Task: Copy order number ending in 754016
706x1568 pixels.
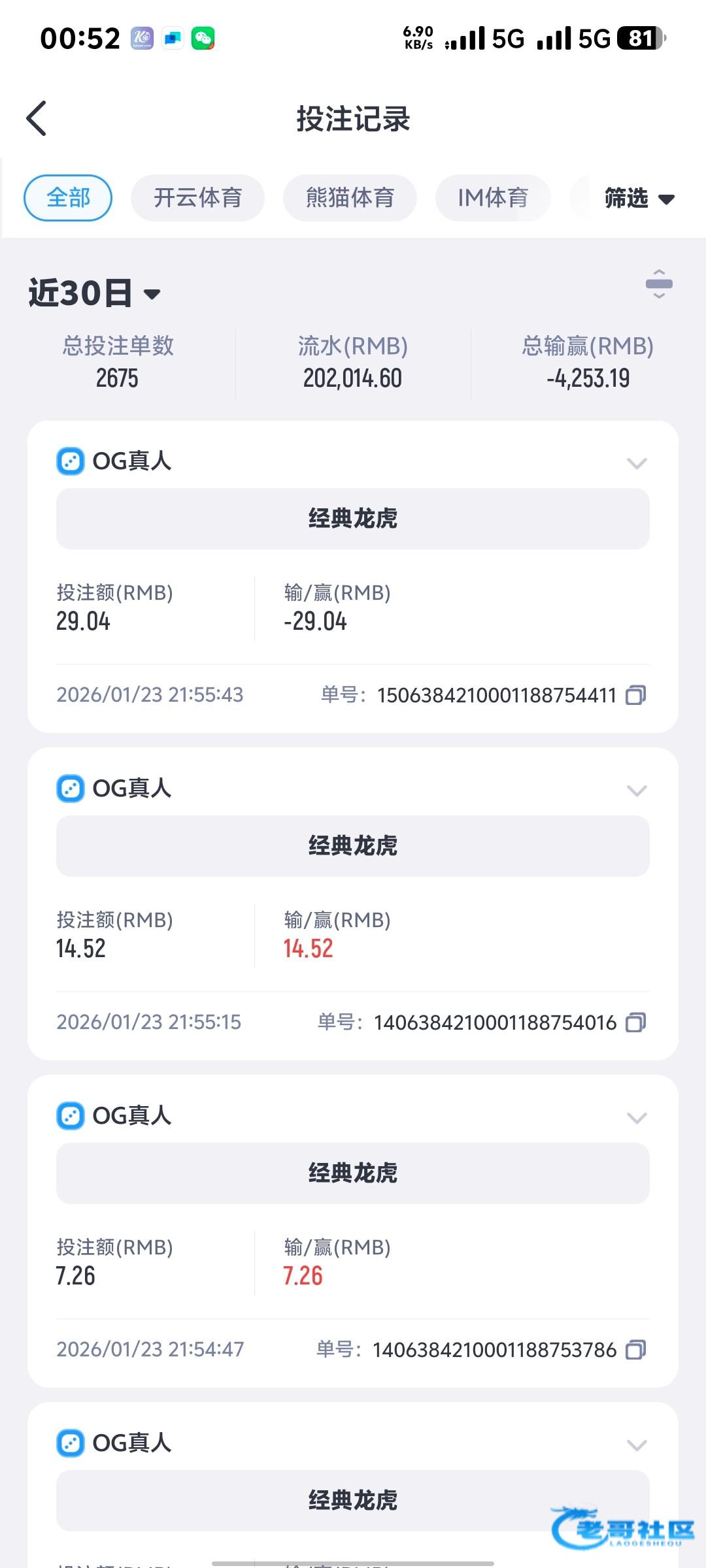Action: 635,1022
